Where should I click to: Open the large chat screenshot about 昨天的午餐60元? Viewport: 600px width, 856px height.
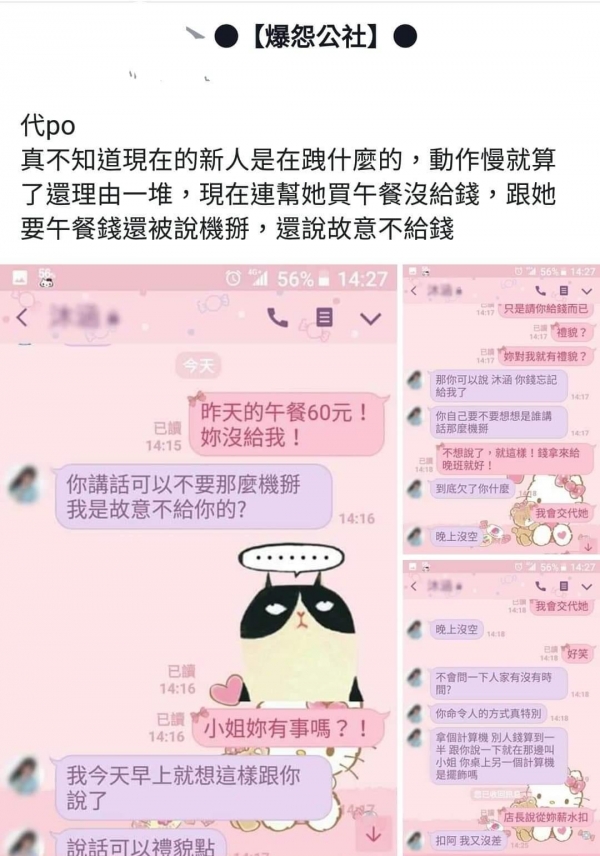200,560
